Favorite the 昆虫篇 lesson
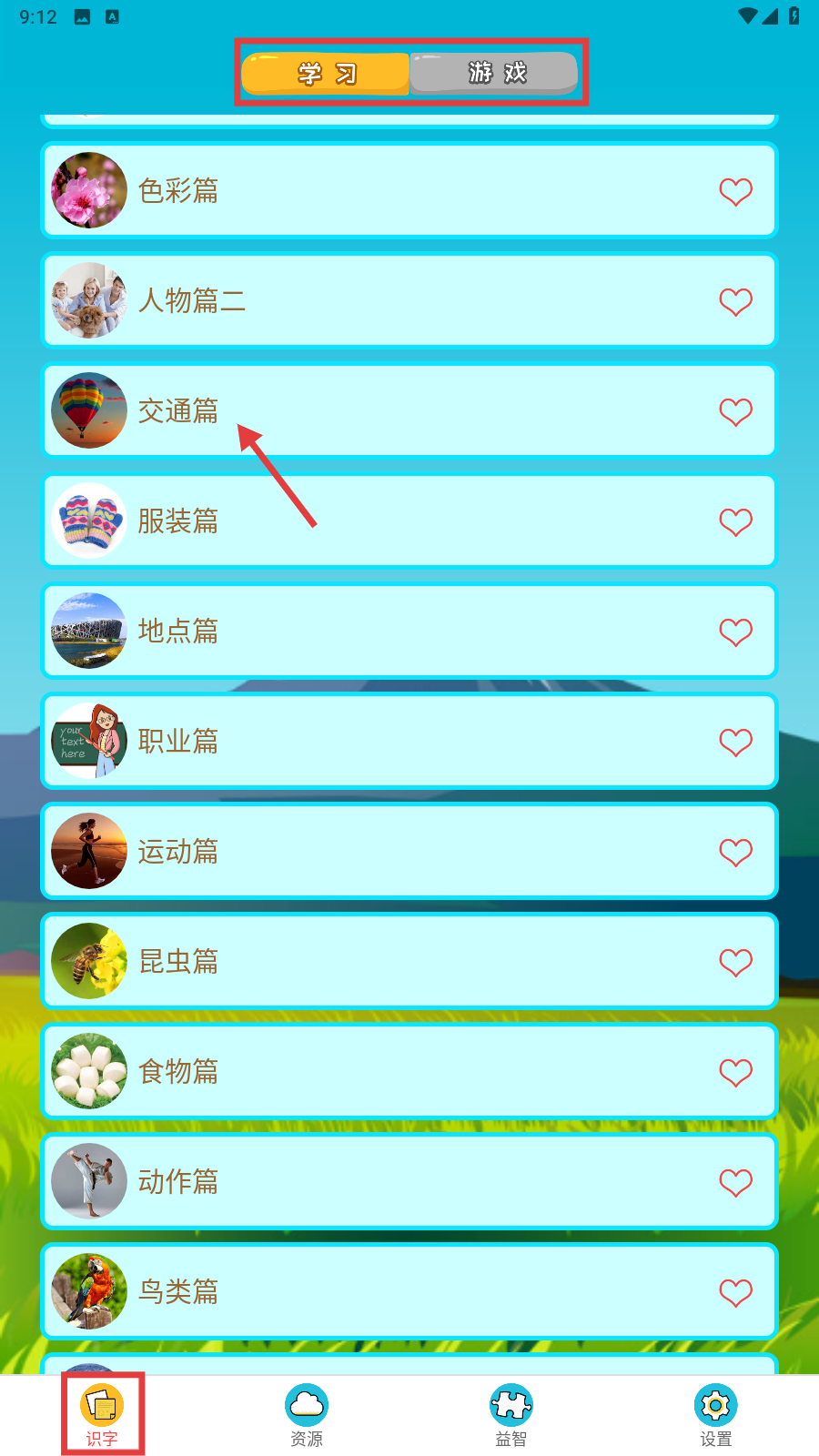 [735, 962]
